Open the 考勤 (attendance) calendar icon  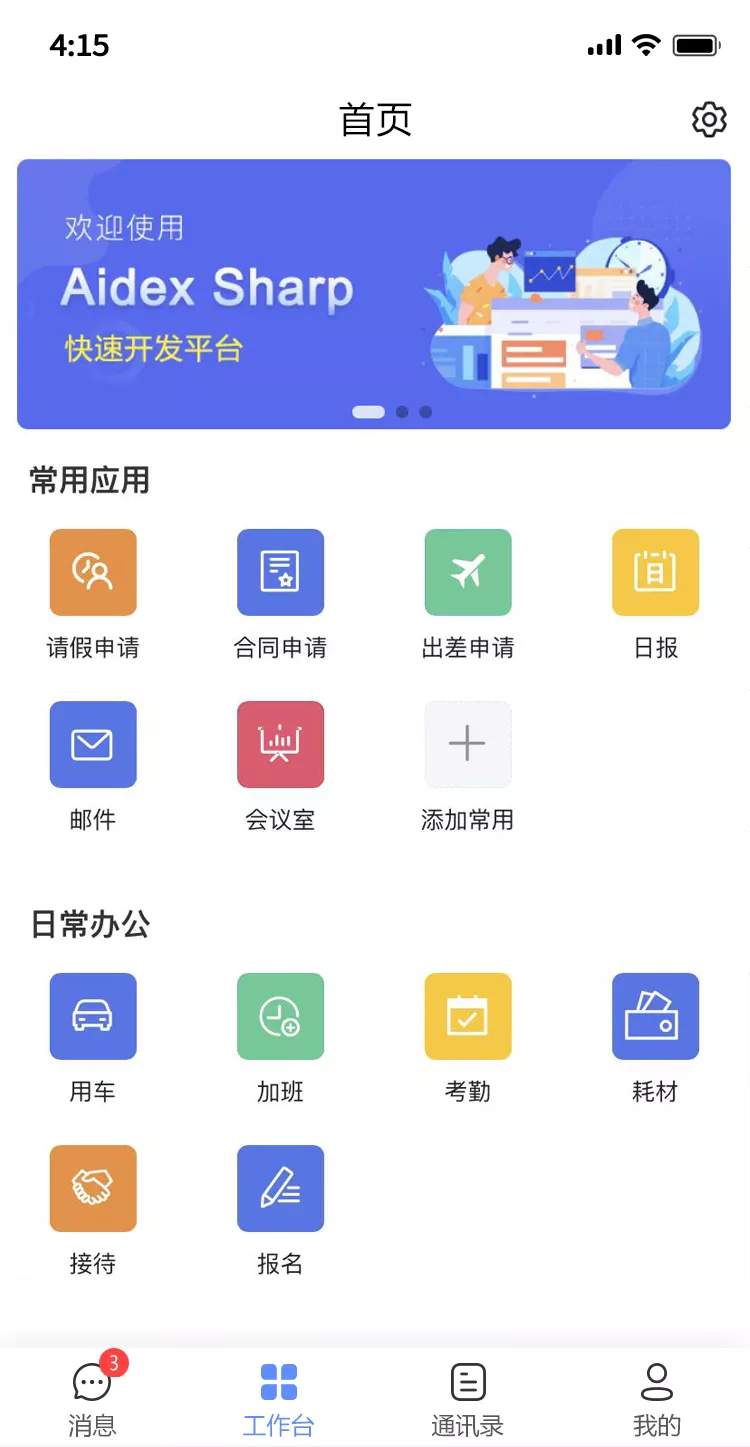(467, 1016)
